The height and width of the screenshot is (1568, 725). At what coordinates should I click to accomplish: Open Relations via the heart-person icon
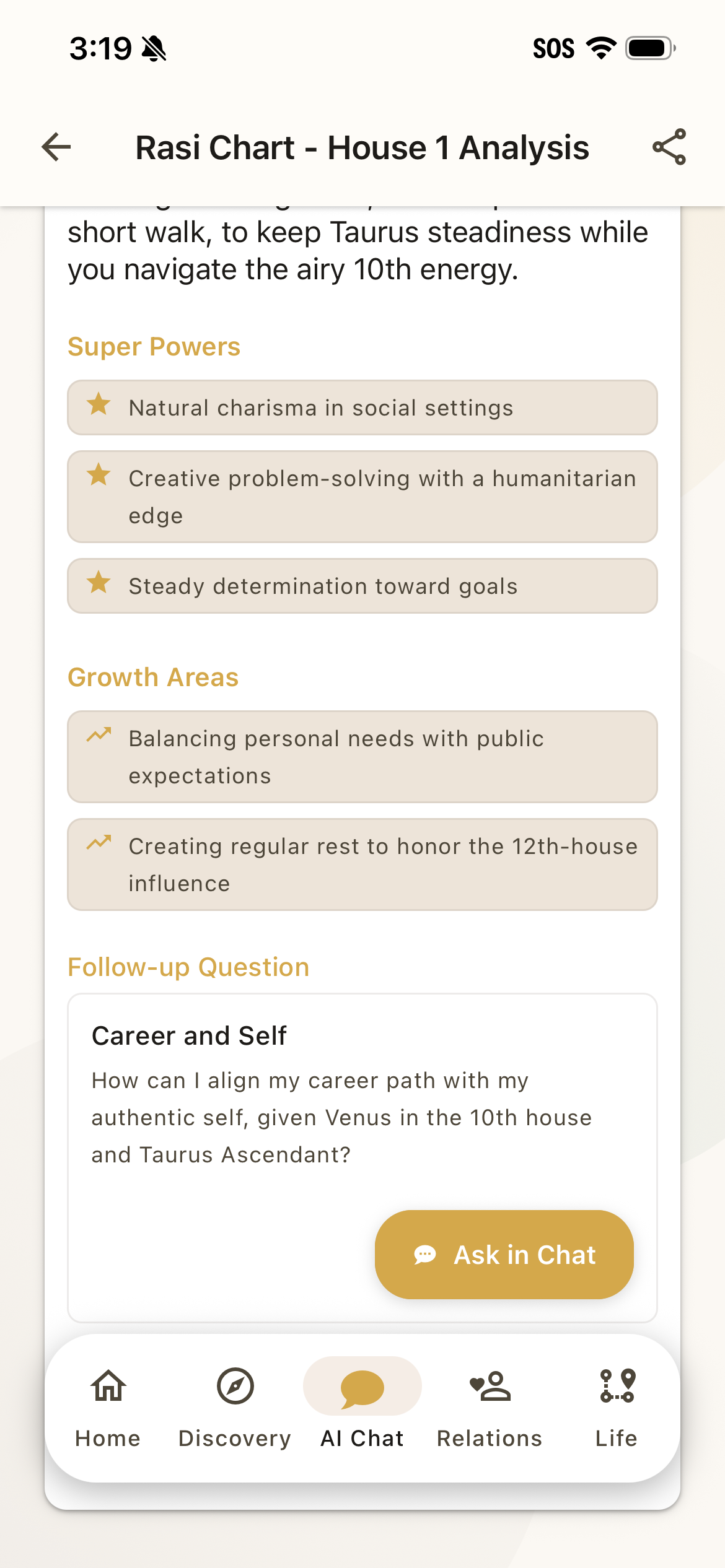tap(490, 1386)
